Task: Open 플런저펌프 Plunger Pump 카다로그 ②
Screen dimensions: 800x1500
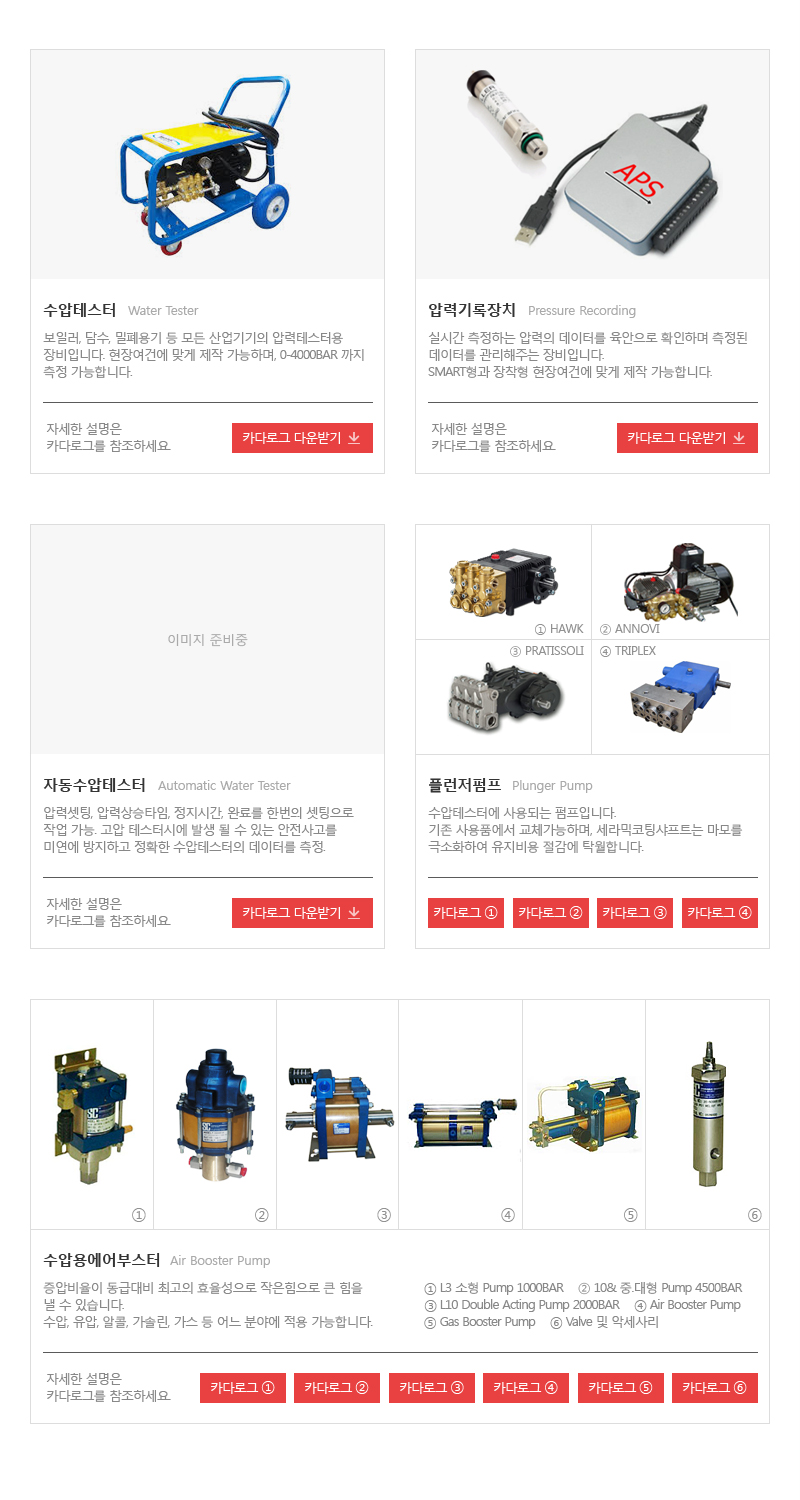Action: [550, 913]
